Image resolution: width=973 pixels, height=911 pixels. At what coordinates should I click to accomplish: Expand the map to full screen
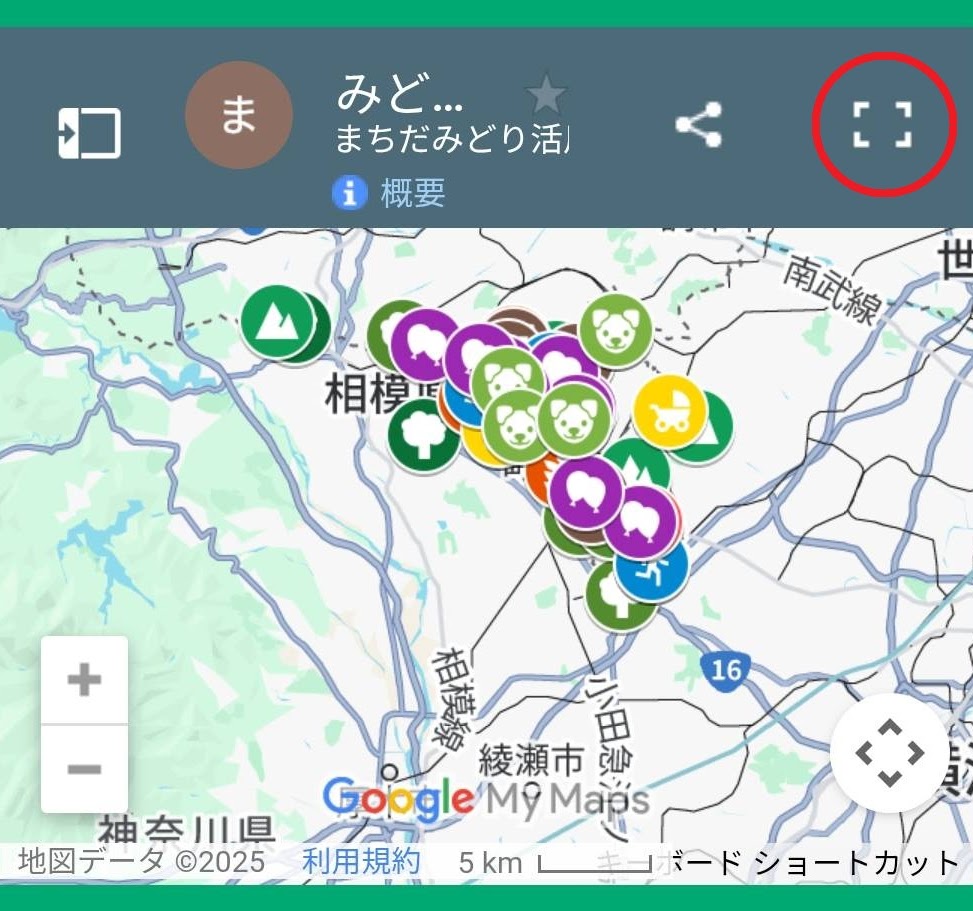pos(882,125)
